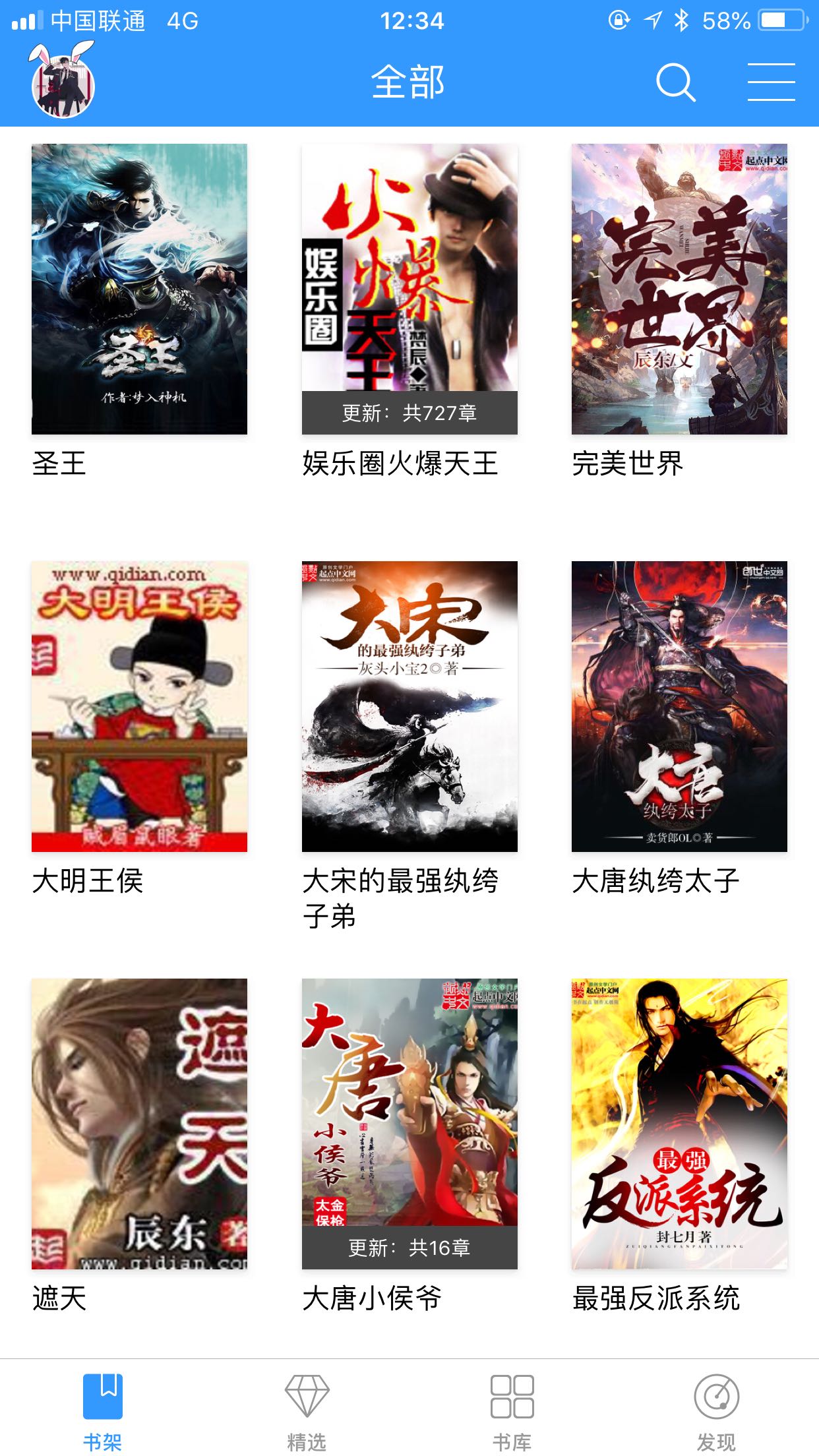
Task: Open the profile avatar
Action: pyautogui.click(x=63, y=83)
